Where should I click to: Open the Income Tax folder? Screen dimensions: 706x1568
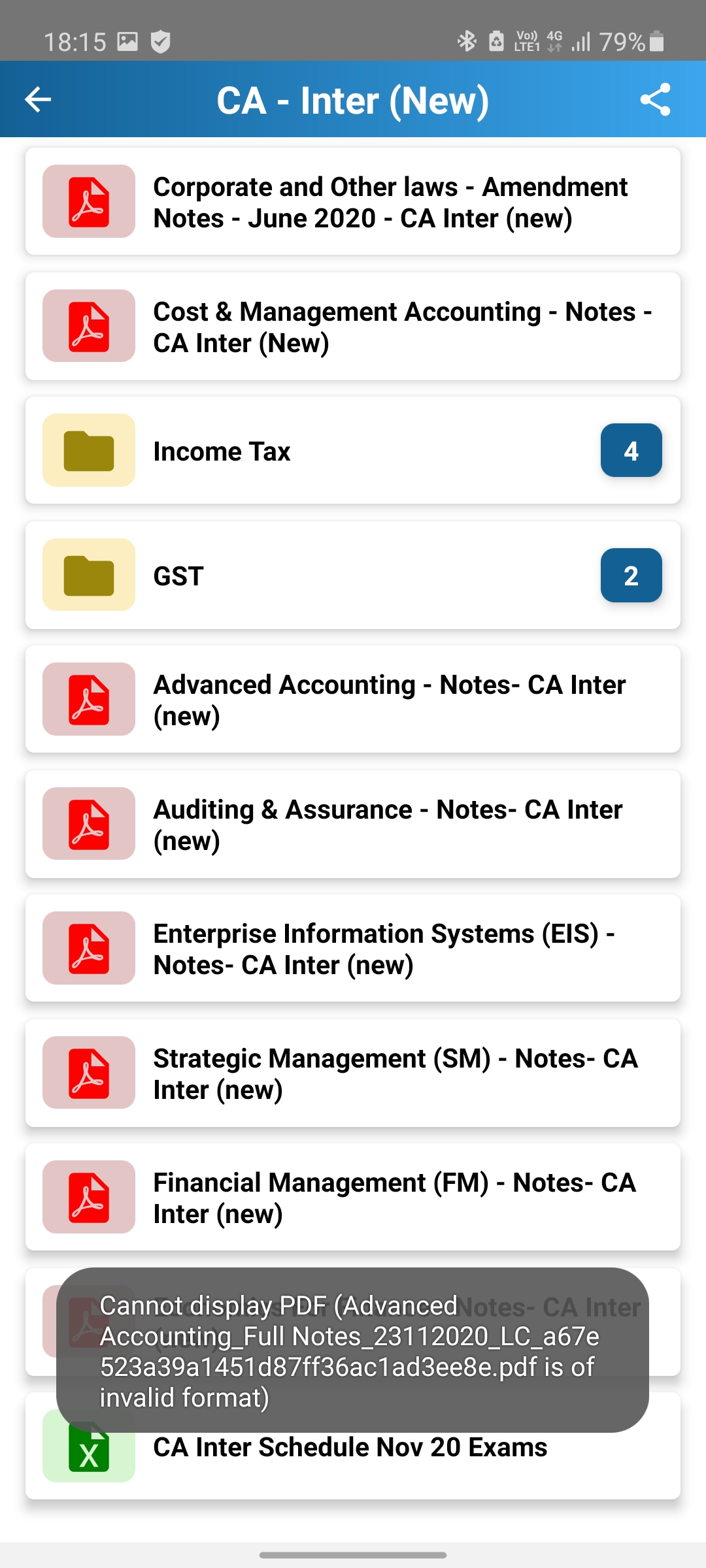pos(353,451)
